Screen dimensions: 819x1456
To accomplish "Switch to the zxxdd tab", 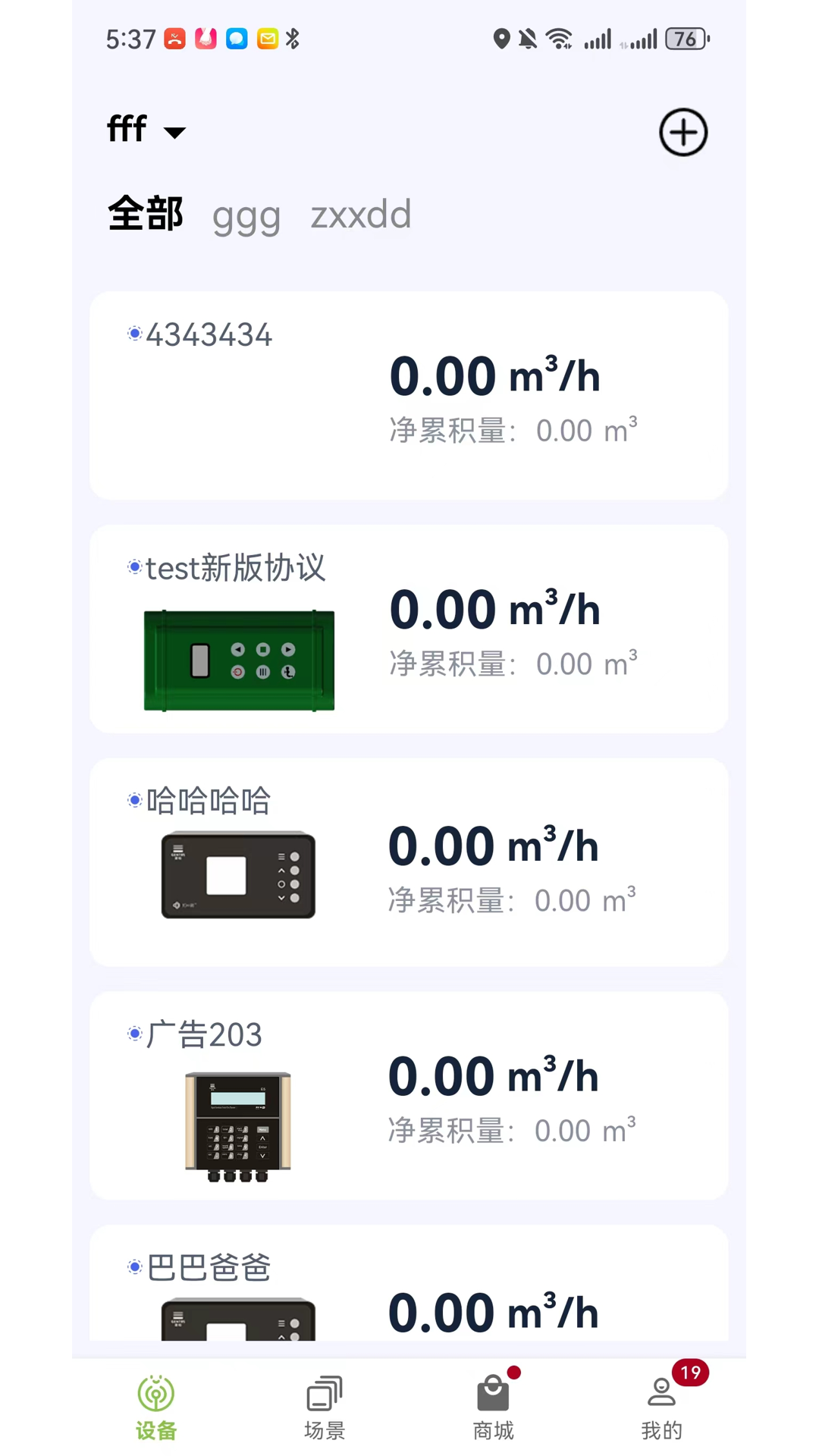I will (361, 215).
